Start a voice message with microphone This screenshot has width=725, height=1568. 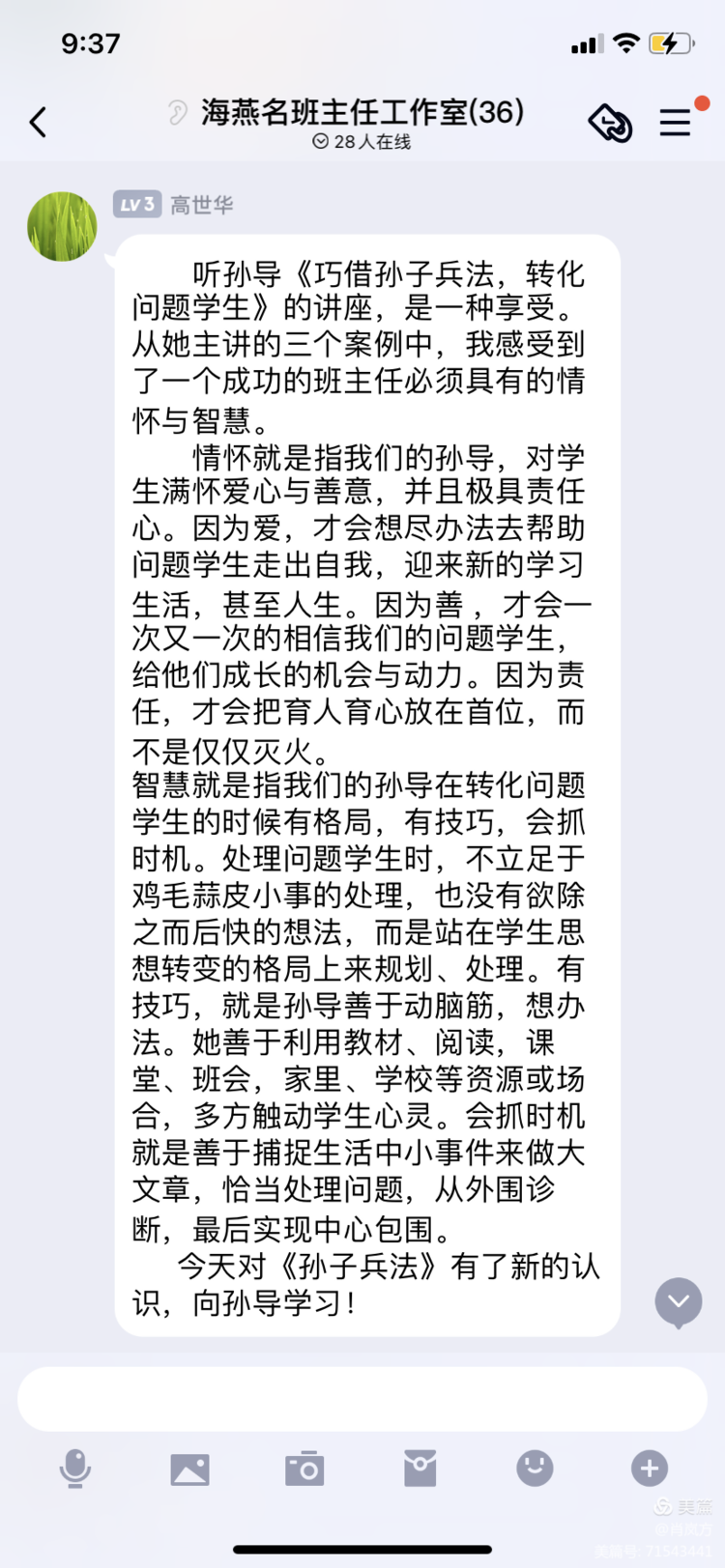point(75,1468)
